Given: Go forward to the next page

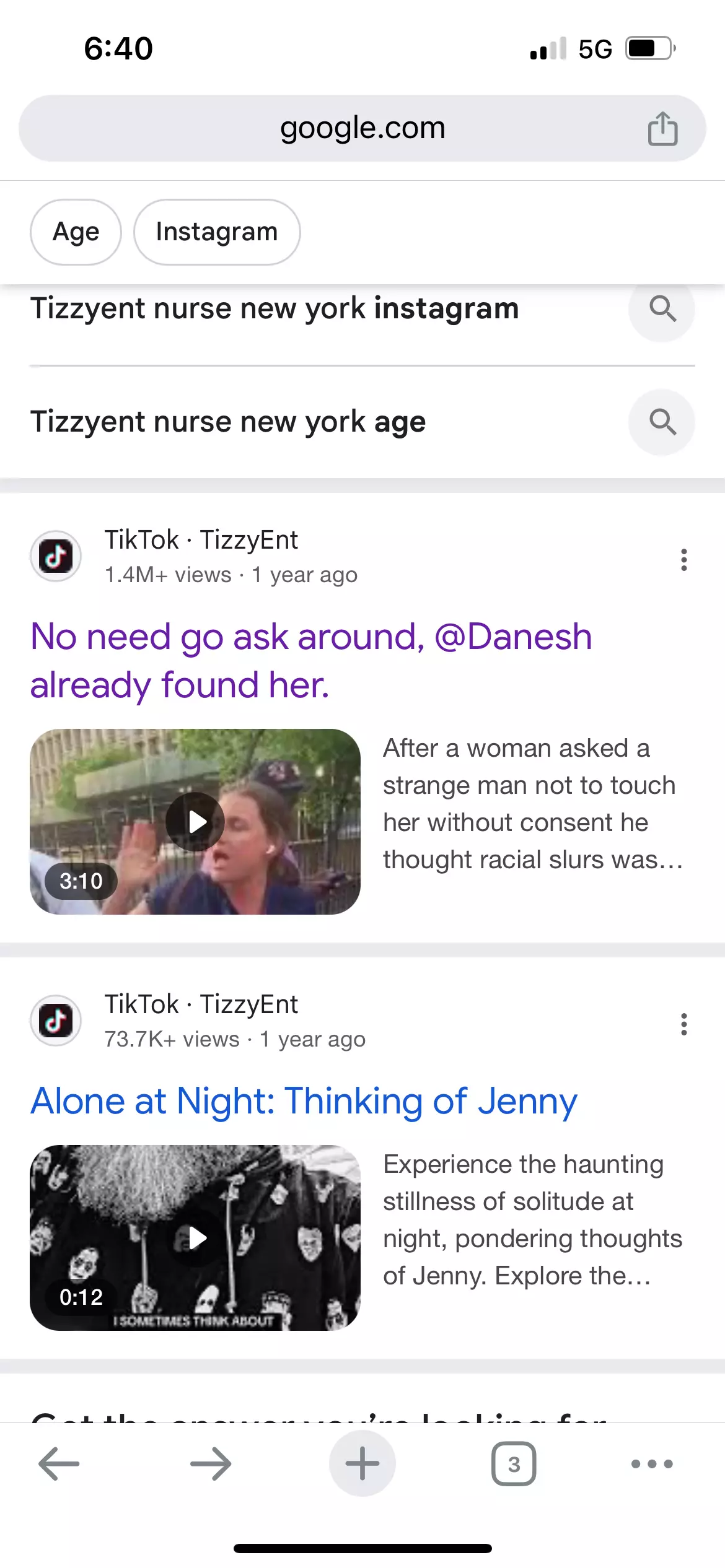Looking at the screenshot, I should [211, 1464].
